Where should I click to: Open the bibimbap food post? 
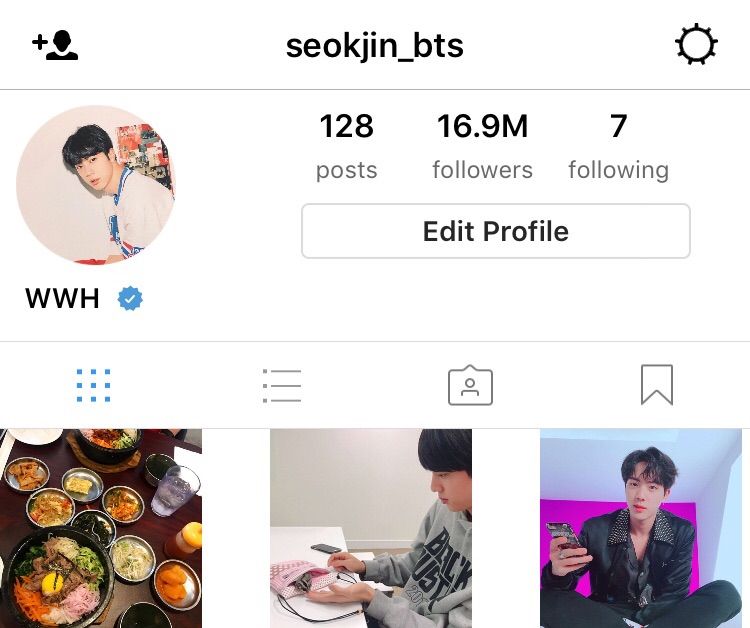click(x=100, y=528)
